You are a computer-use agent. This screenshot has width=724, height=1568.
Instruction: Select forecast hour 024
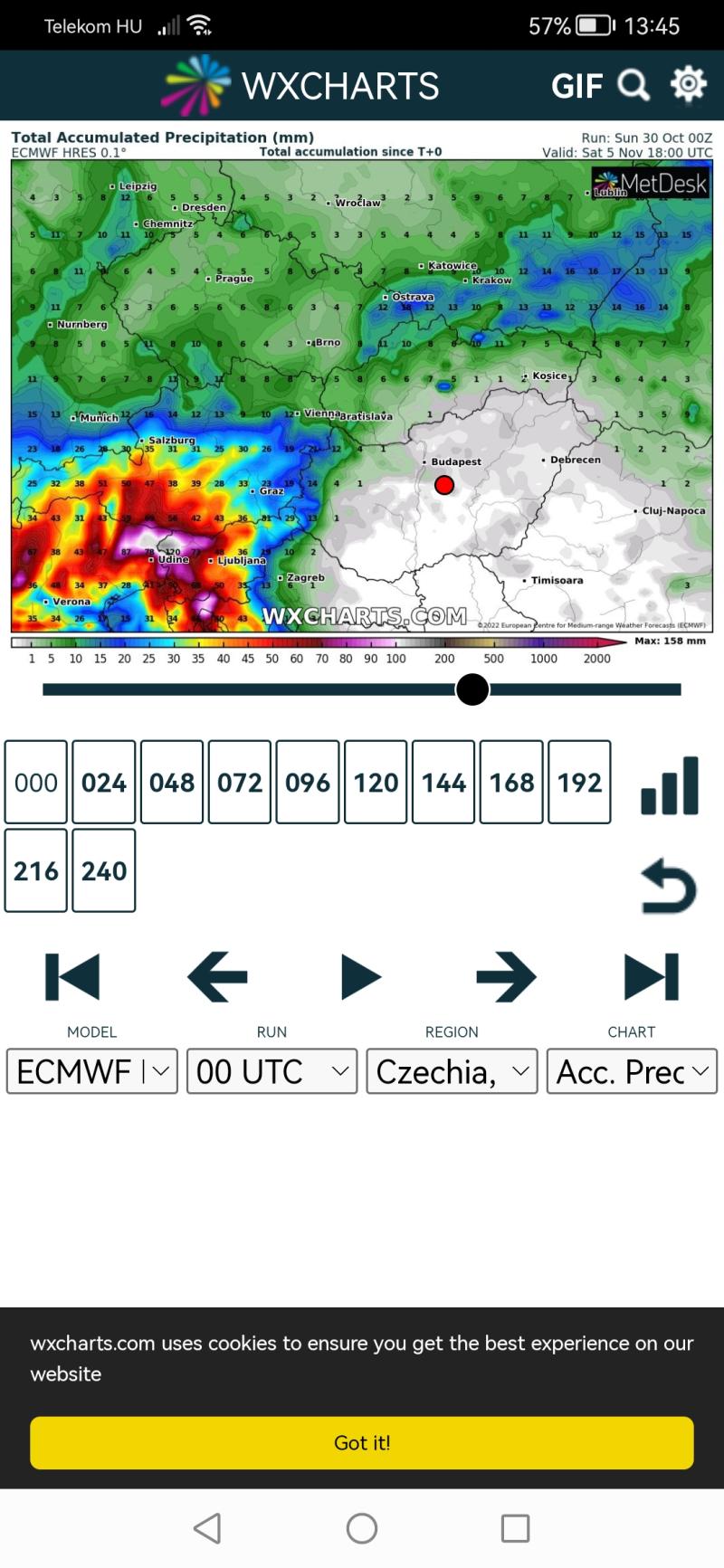(x=104, y=782)
